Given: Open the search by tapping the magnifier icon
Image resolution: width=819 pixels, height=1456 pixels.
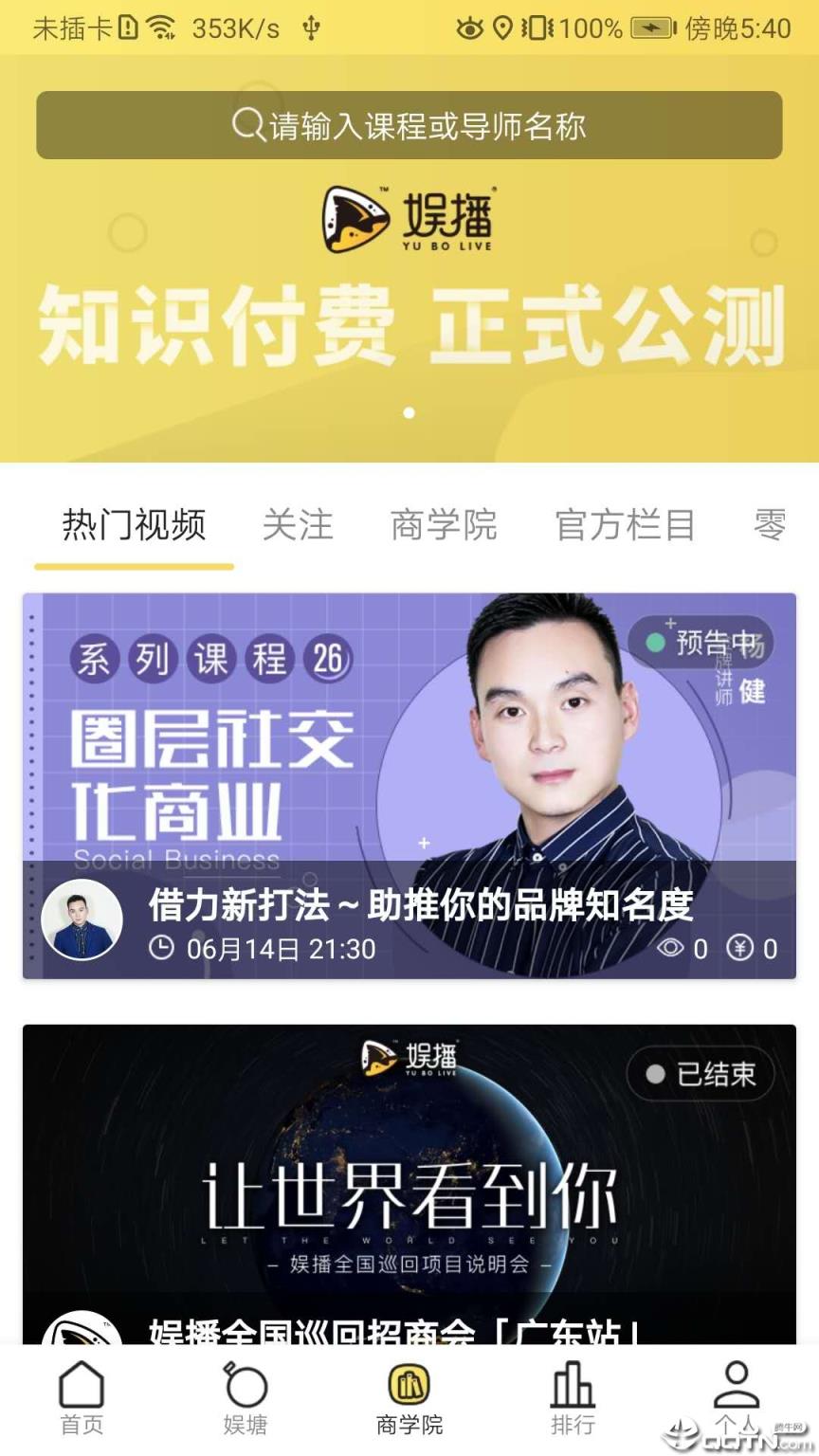Looking at the screenshot, I should [x=247, y=124].
